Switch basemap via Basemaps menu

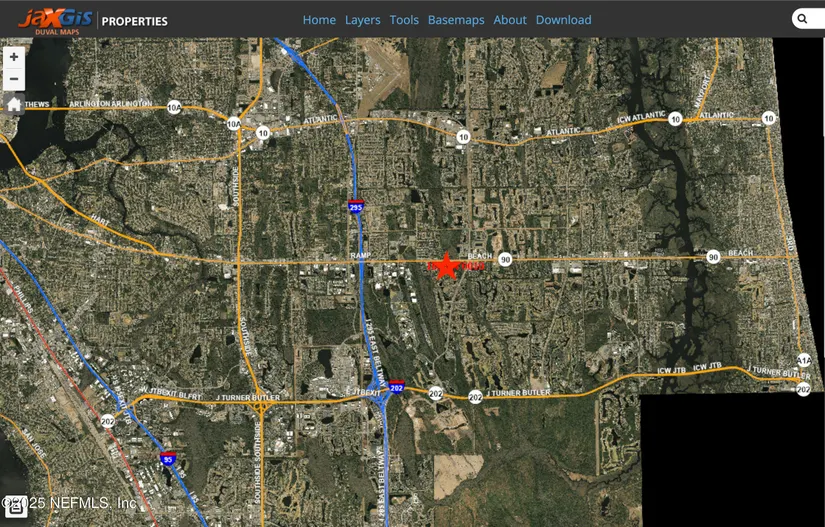click(456, 20)
